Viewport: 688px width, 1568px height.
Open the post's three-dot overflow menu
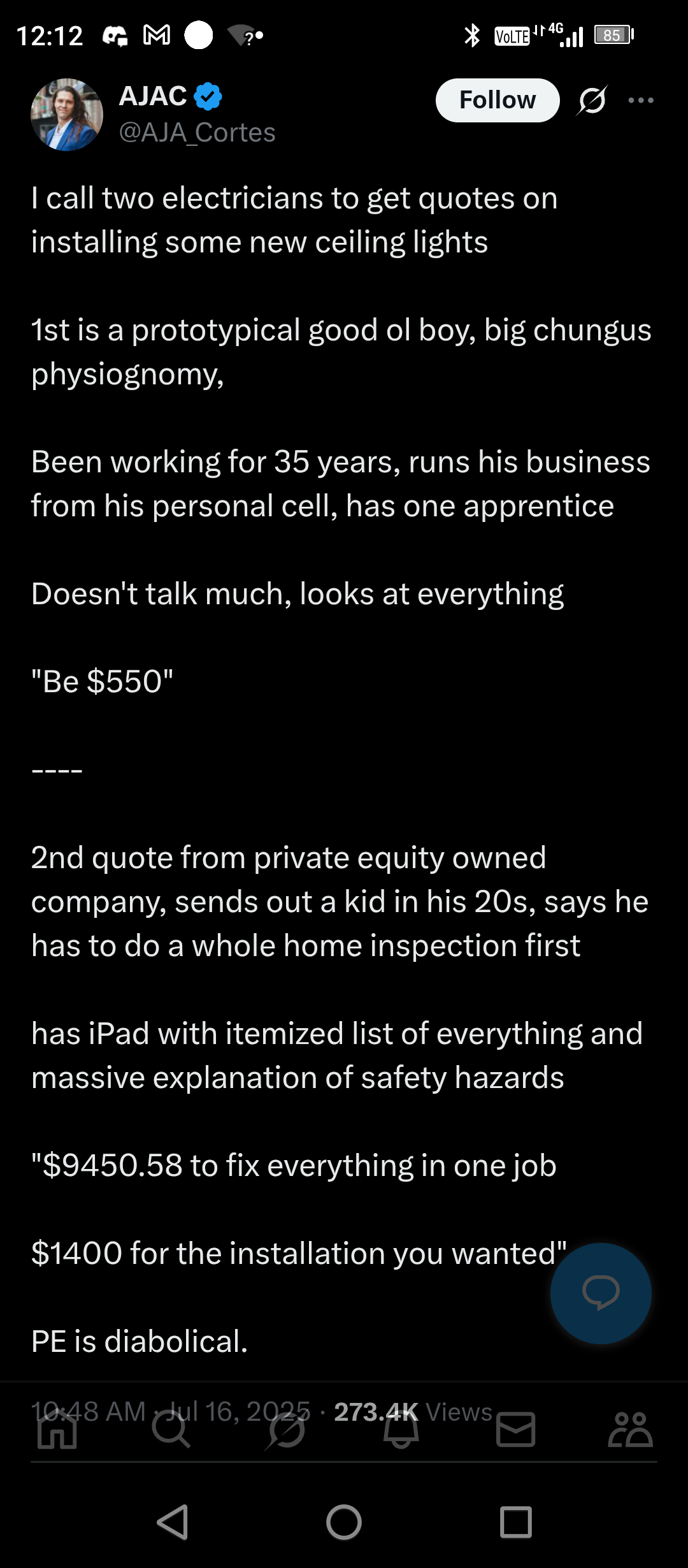tap(640, 100)
